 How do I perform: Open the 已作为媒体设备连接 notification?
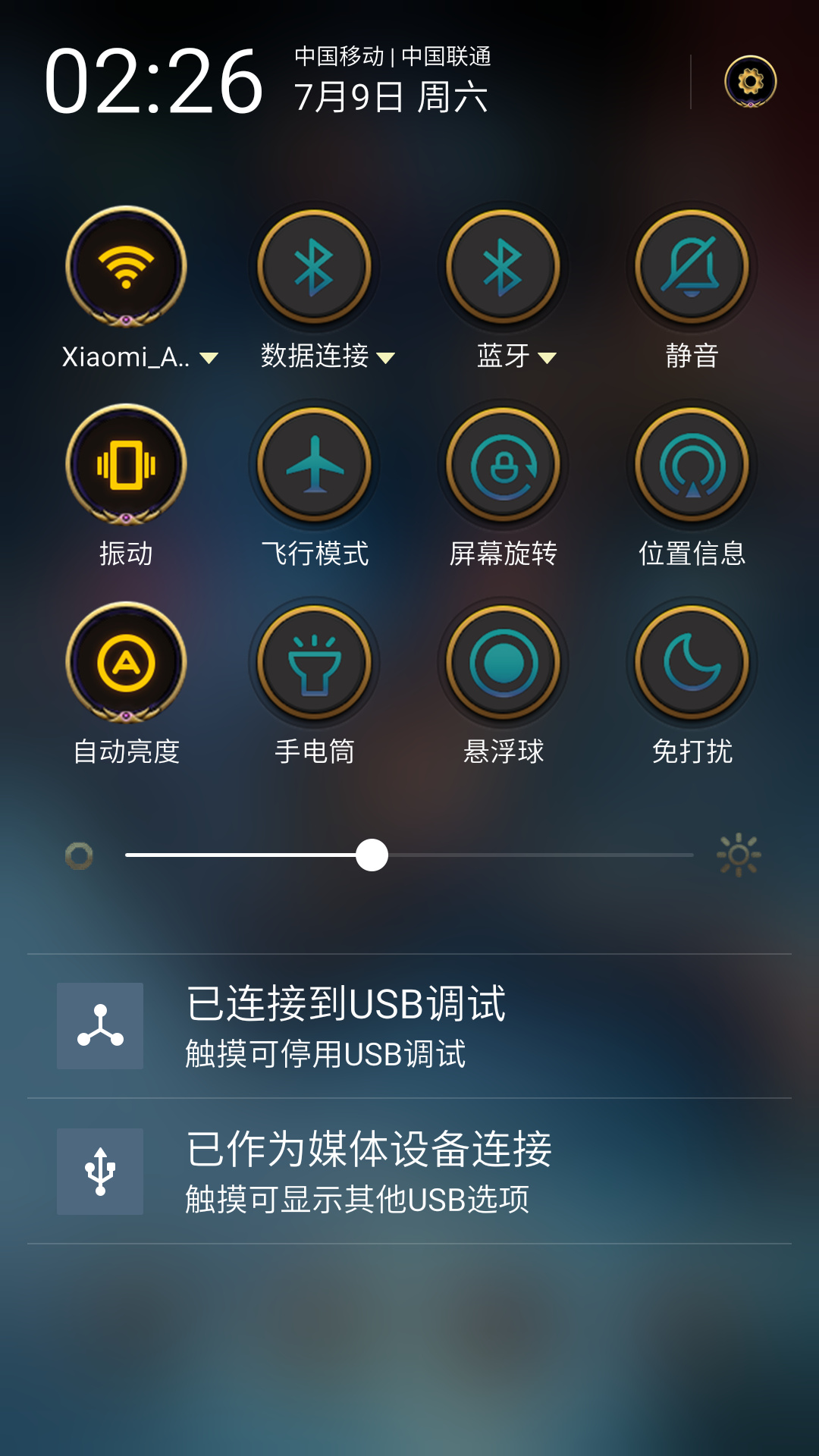click(409, 1172)
